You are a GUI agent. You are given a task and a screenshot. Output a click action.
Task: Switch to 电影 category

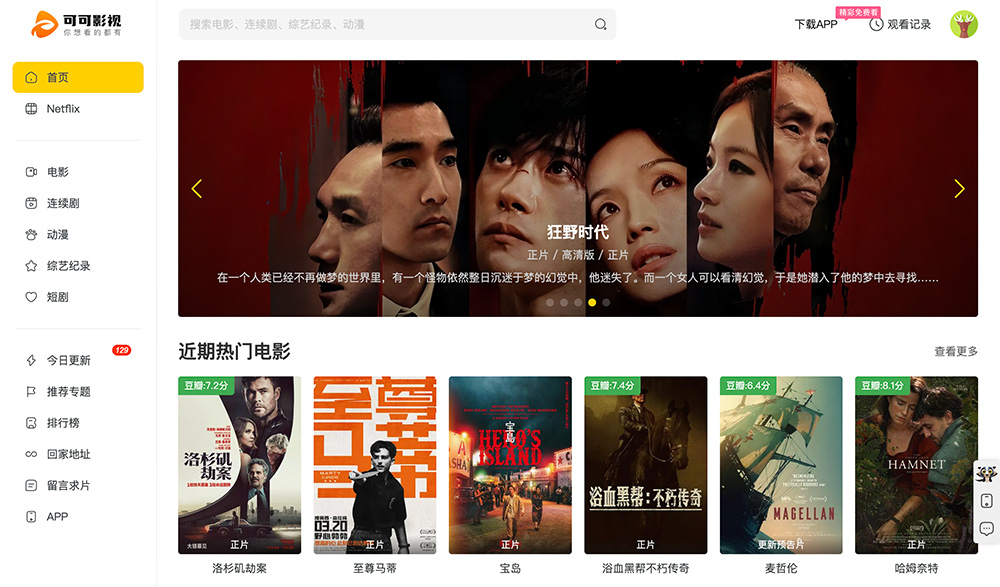(x=58, y=172)
